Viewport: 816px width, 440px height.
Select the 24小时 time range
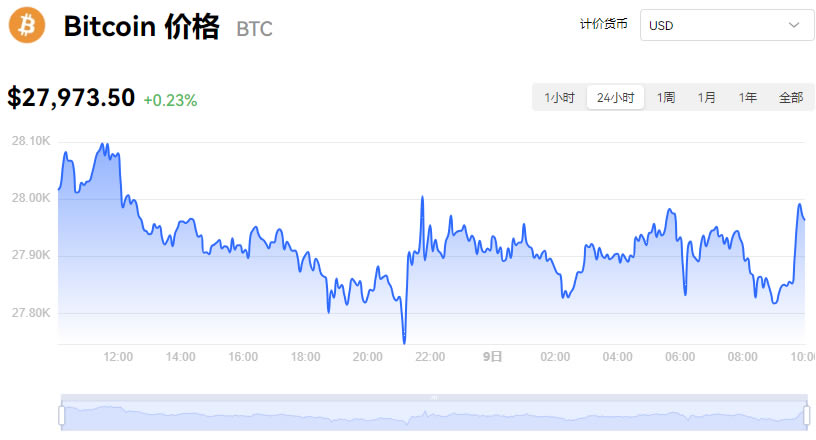click(x=615, y=97)
